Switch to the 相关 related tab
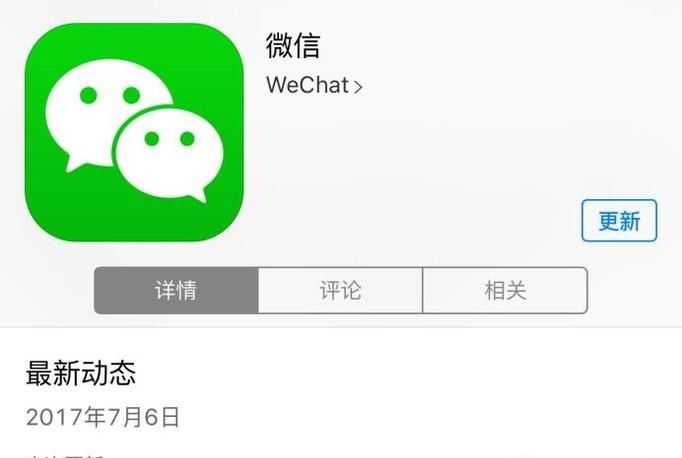682x458 pixels. point(505,291)
